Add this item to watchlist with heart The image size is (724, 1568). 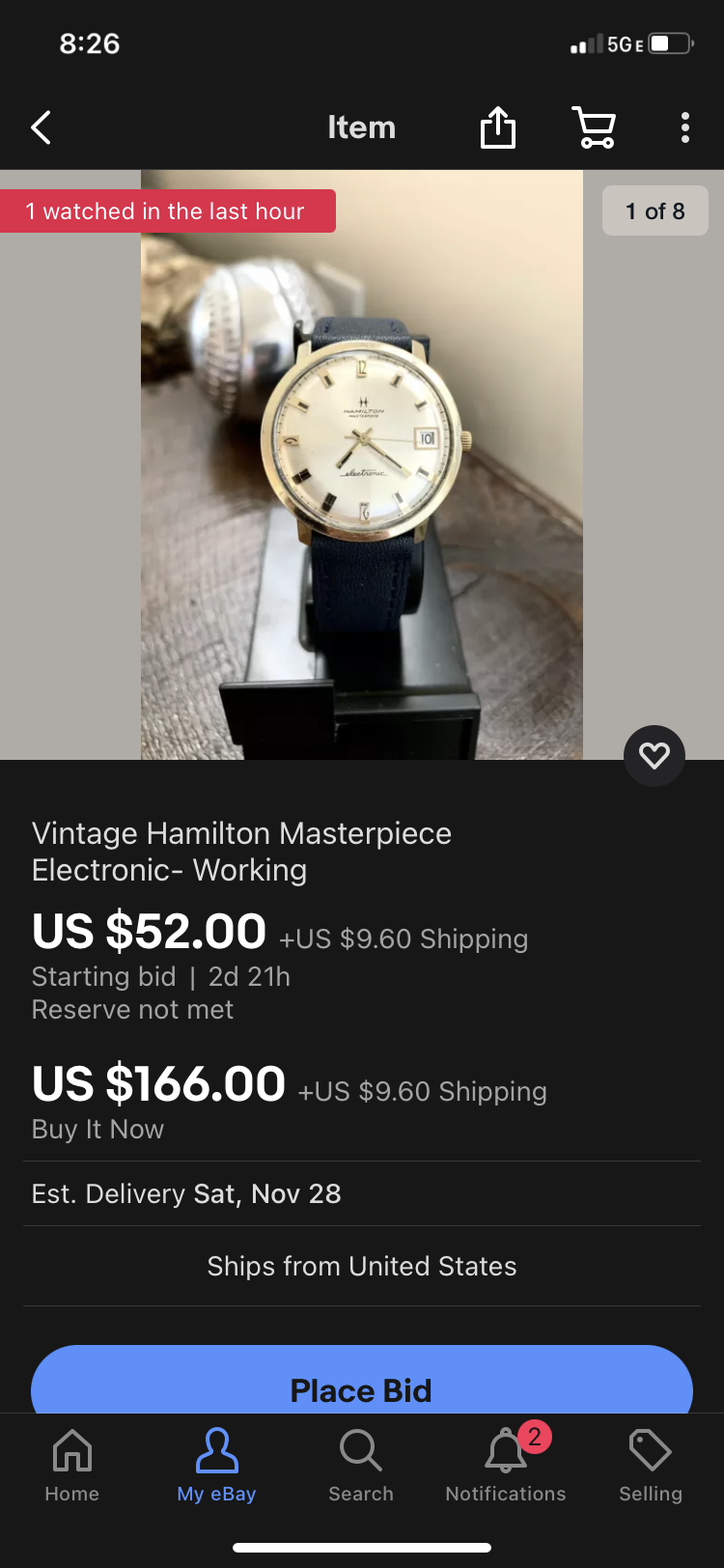pos(654,755)
